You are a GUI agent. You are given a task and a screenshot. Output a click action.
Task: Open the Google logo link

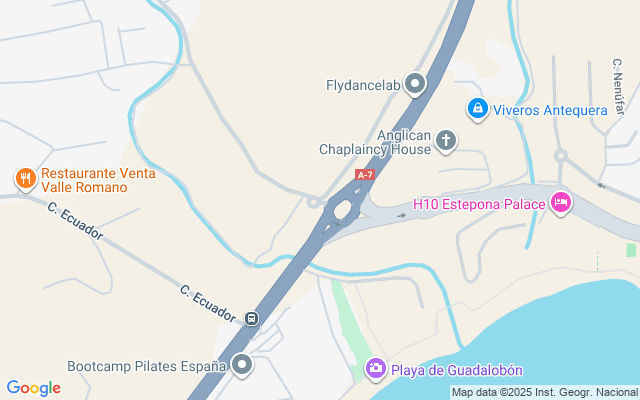click(33, 388)
